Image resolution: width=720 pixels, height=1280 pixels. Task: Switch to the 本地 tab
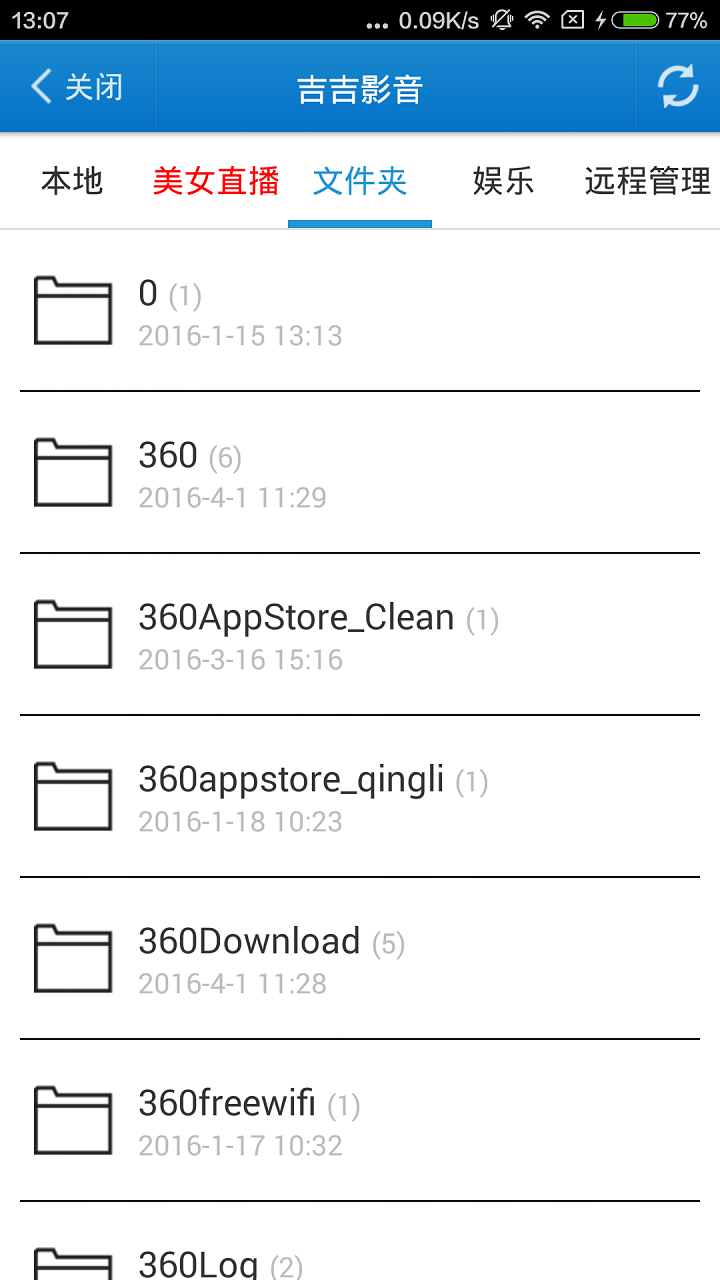(72, 181)
